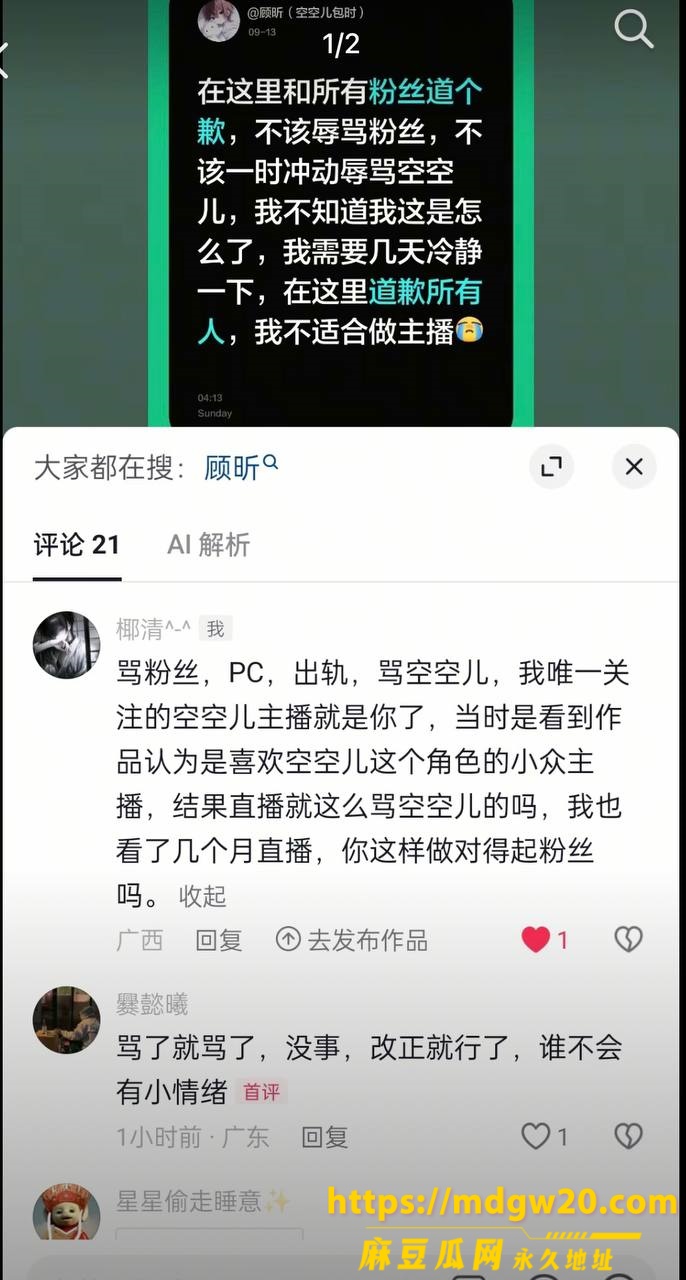Viewport: 686px width, 1280px height.
Task: Open 椰清's profile avatar
Action: [67, 645]
